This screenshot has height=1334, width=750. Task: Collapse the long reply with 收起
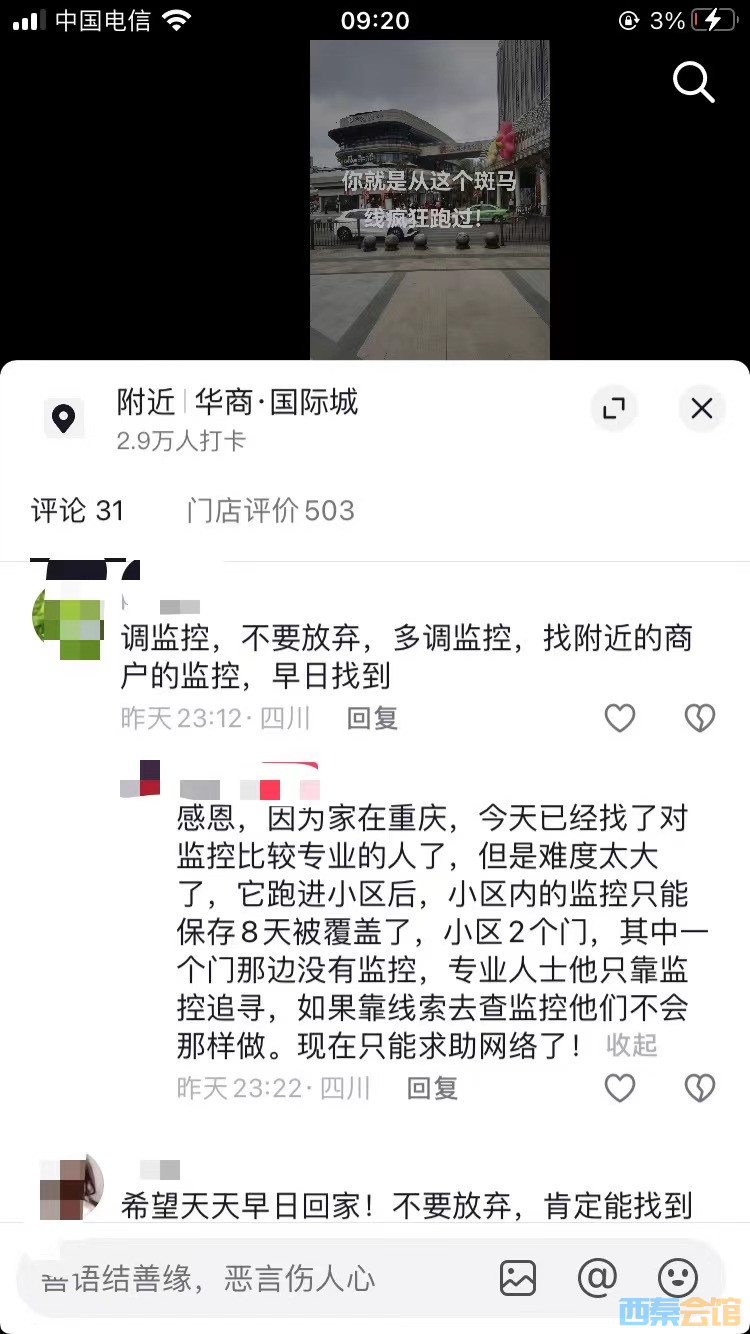[632, 1046]
